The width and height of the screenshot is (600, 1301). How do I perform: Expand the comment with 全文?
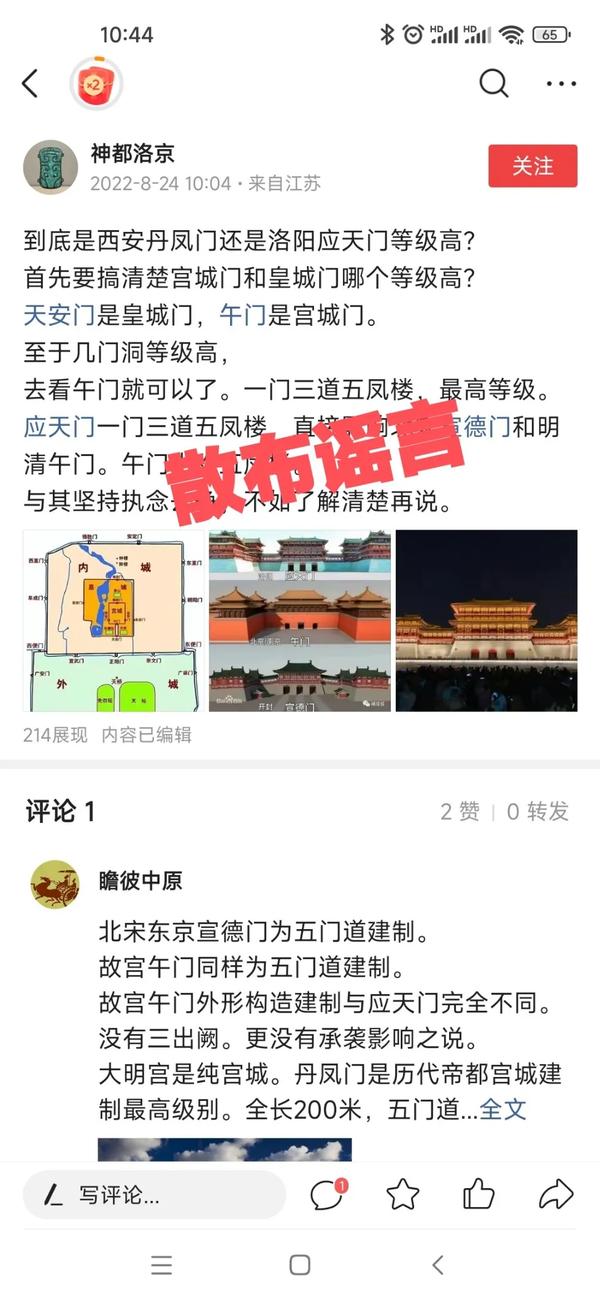pyautogui.click(x=503, y=1108)
